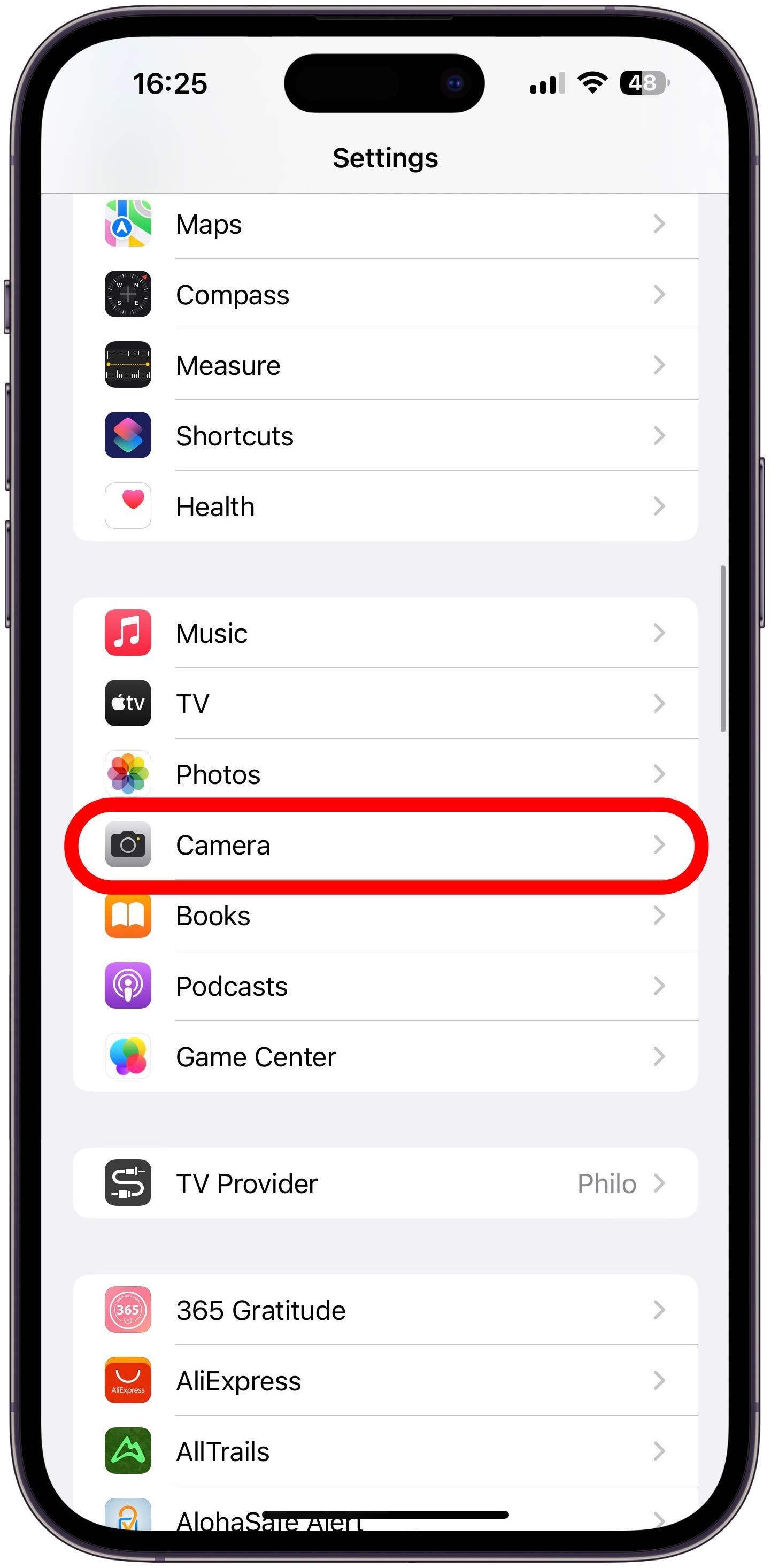The width and height of the screenshot is (771, 1568).
Task: Open AllTrails app settings
Action: [x=384, y=1451]
